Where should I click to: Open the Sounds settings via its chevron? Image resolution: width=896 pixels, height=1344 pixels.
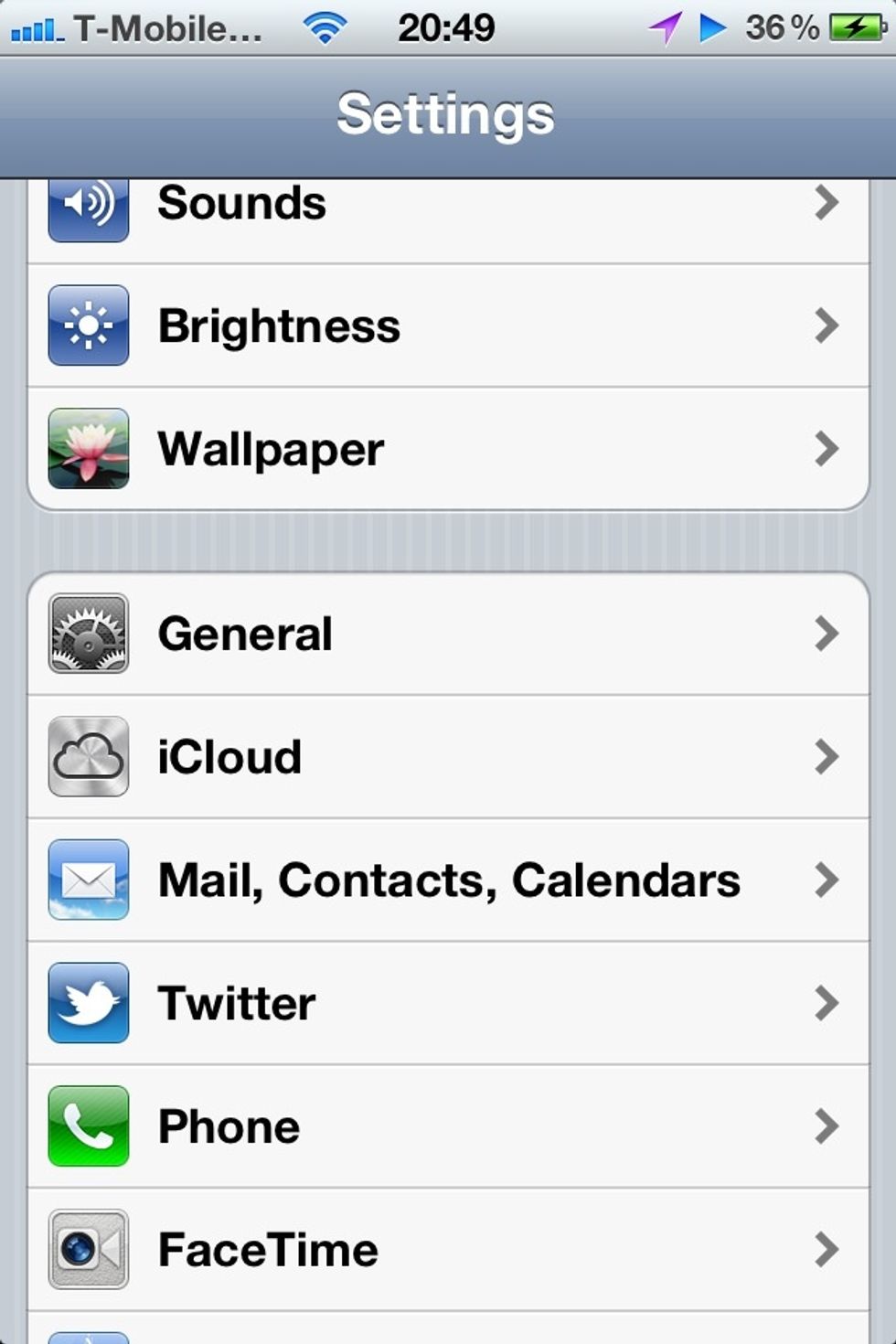(827, 203)
